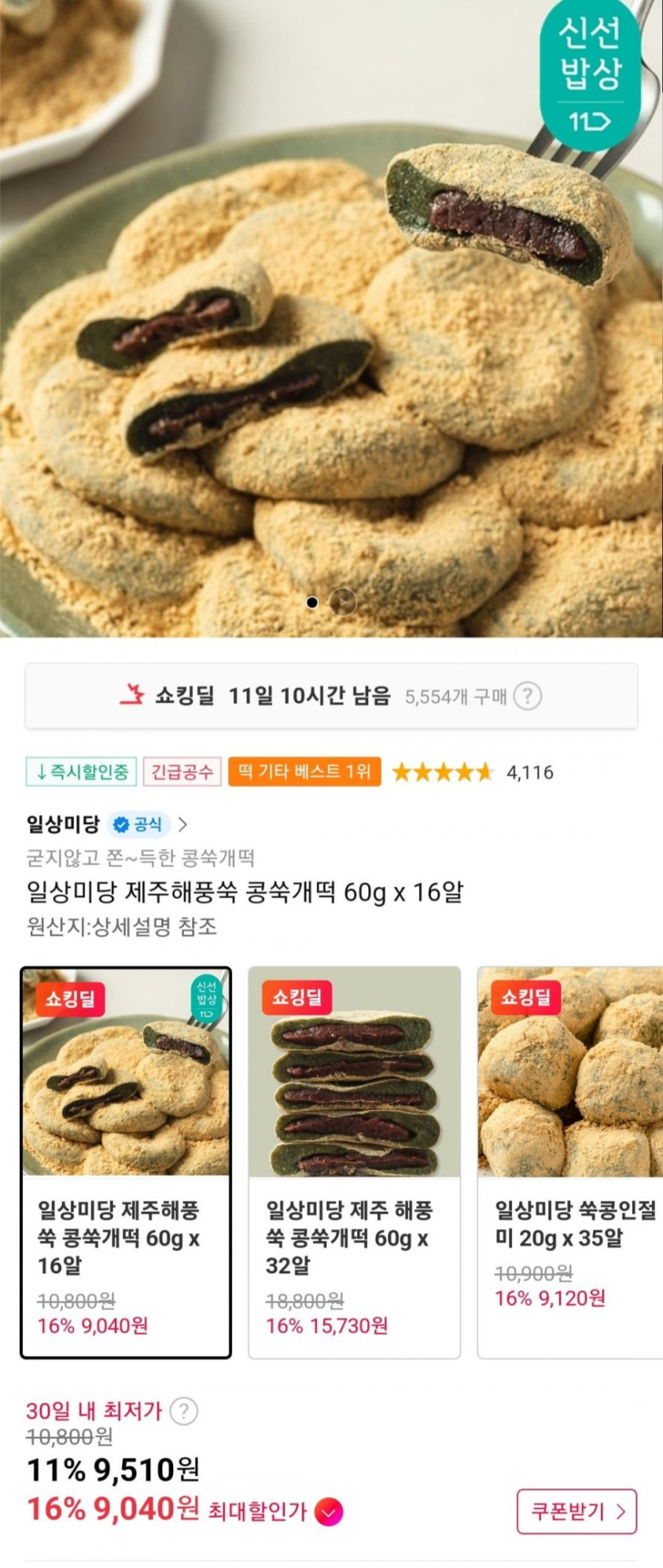Viewport: 663px width, 1568px height.
Task: Jump to the second product image indicator
Action: click(343, 603)
